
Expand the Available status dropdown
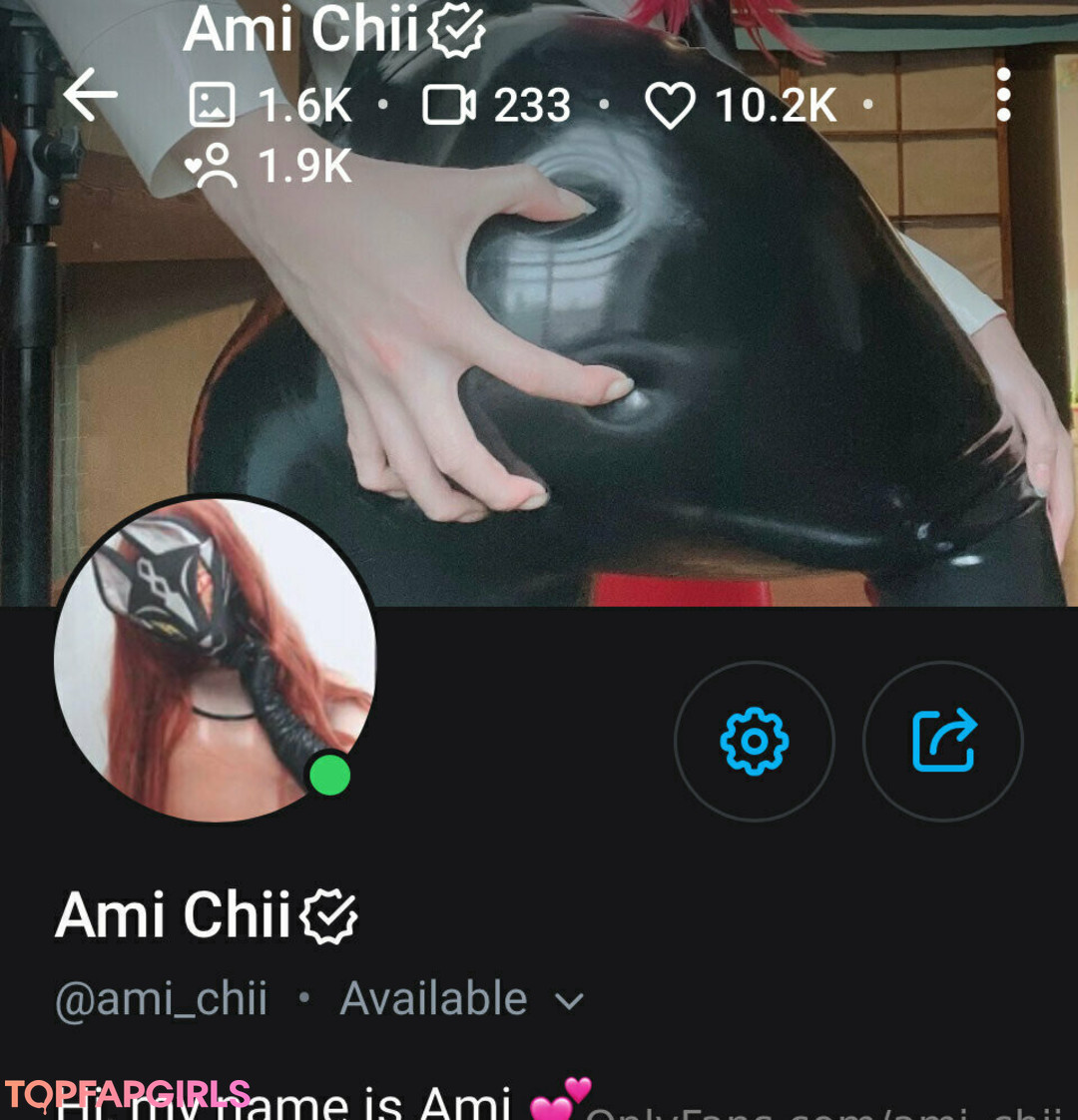(x=569, y=1001)
